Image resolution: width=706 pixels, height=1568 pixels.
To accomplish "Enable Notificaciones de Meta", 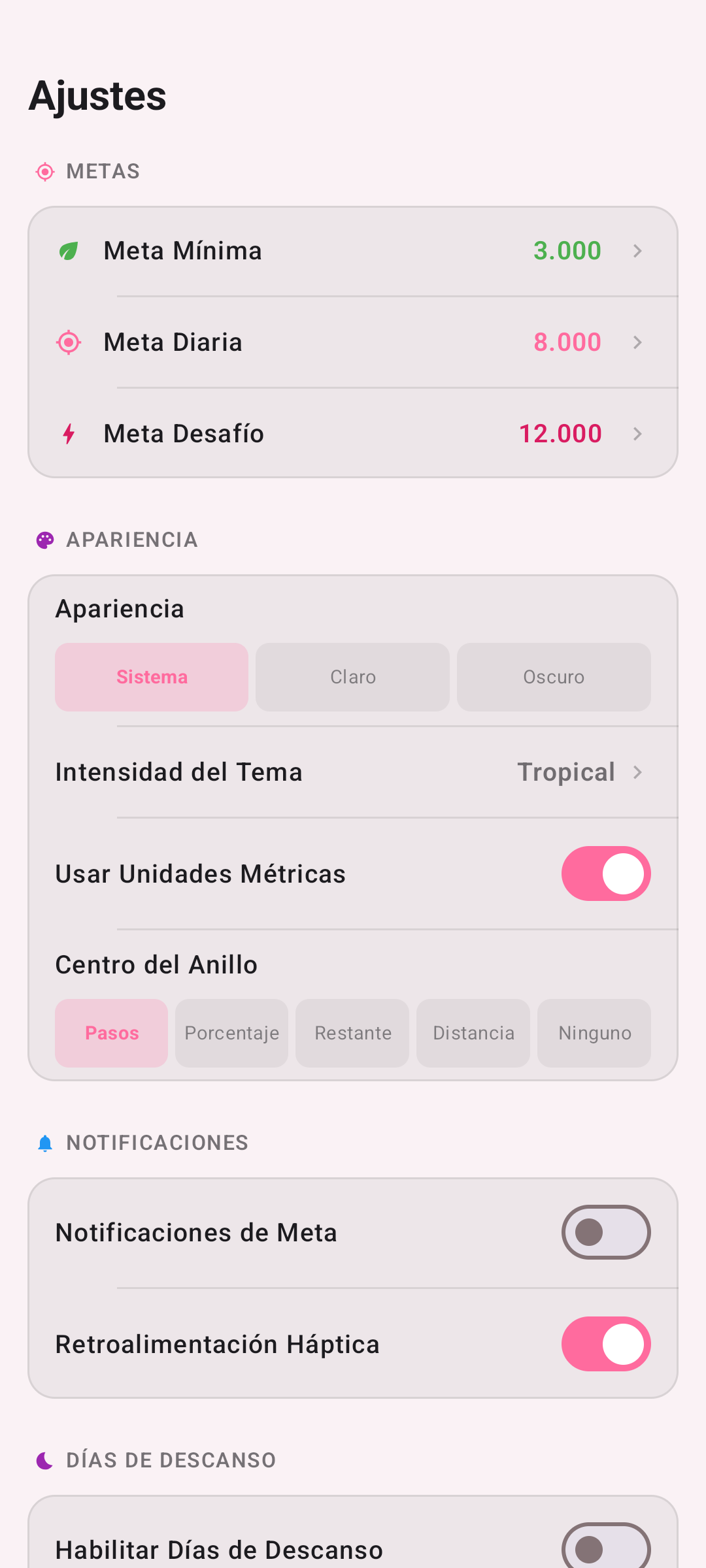I will [606, 1232].
